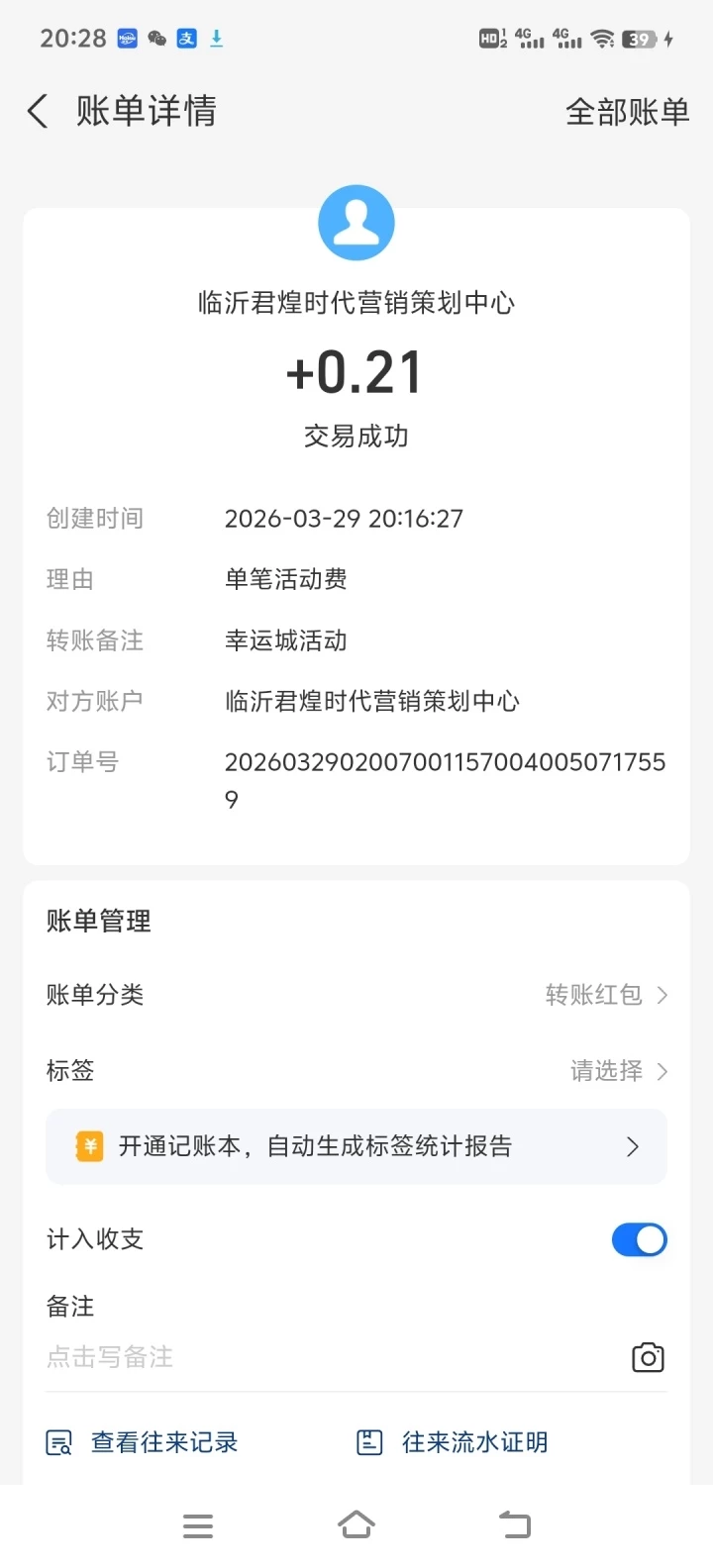Tap the Android back navigation icon
Screen dimensions: 713x1568
(x=513, y=1525)
